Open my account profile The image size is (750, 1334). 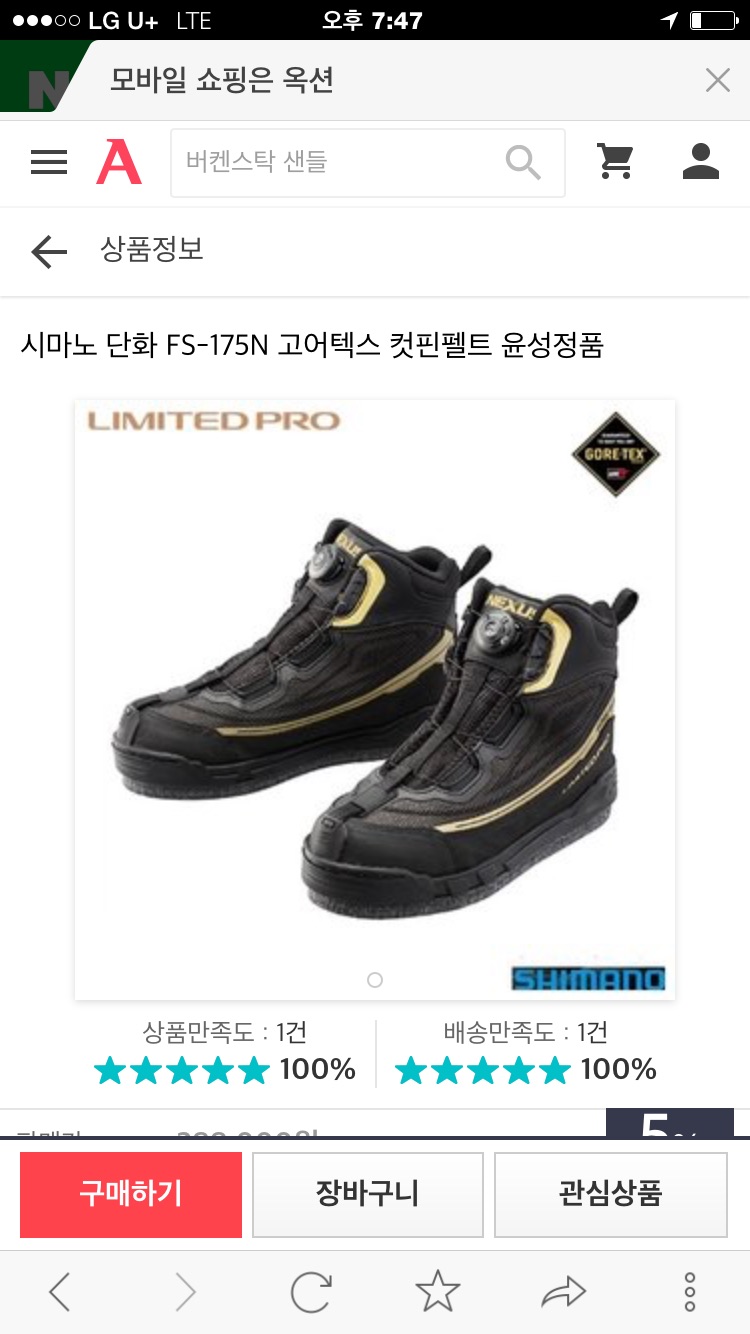point(701,161)
